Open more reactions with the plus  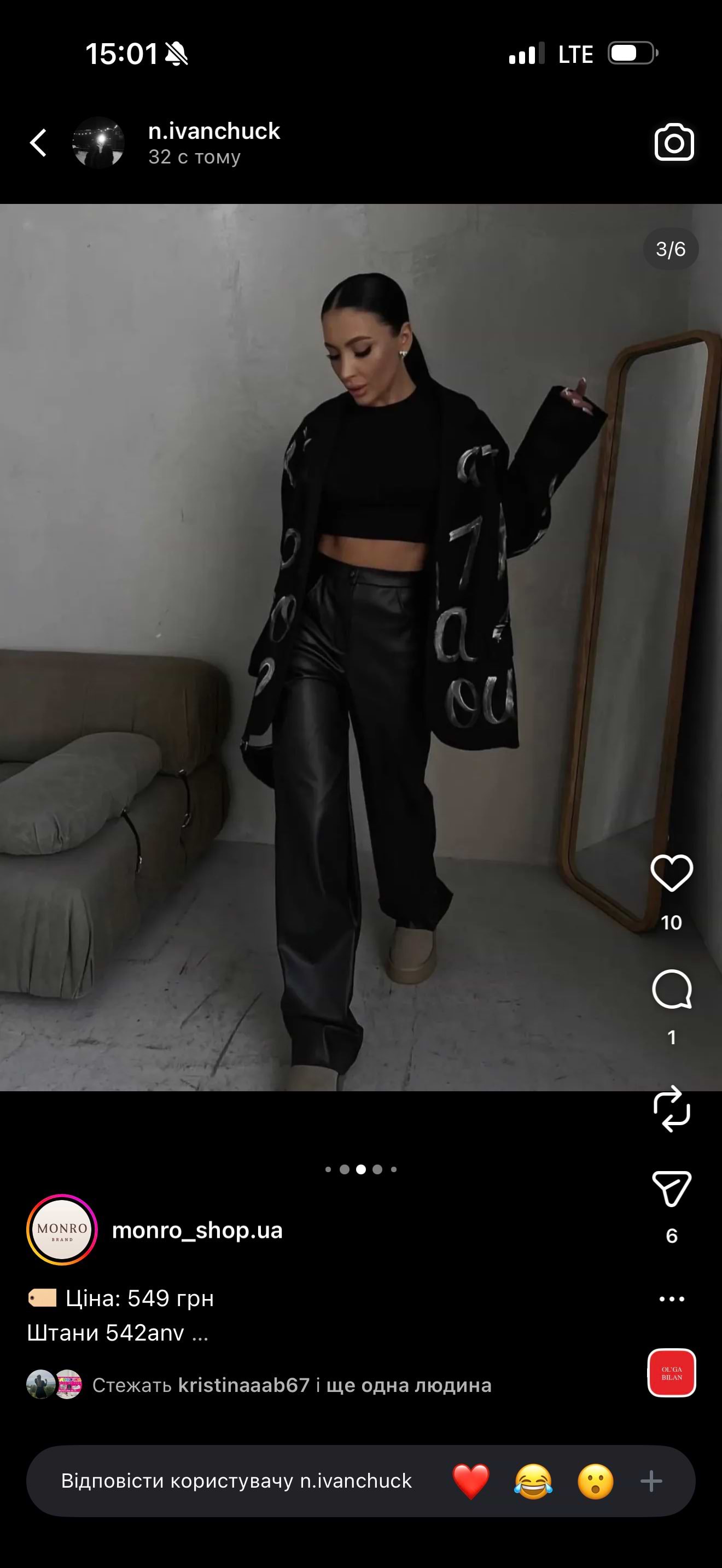coord(651,1481)
